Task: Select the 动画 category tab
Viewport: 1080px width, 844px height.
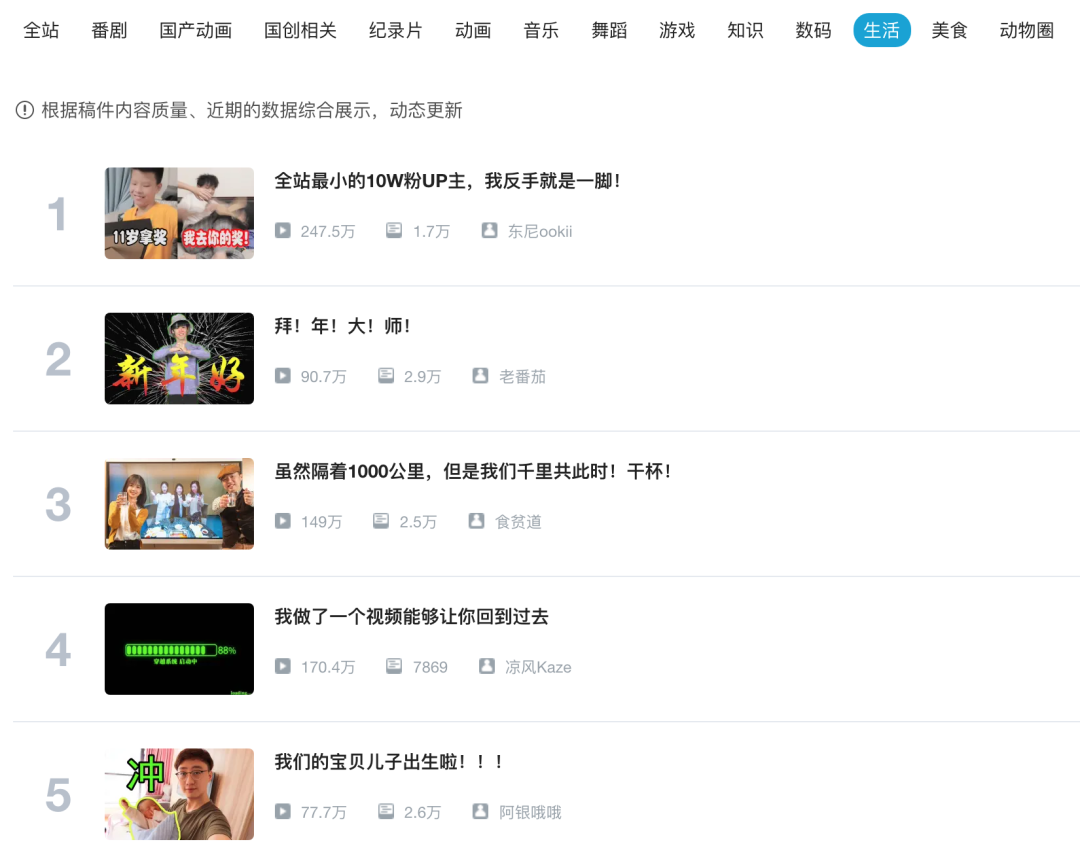Action: point(473,30)
